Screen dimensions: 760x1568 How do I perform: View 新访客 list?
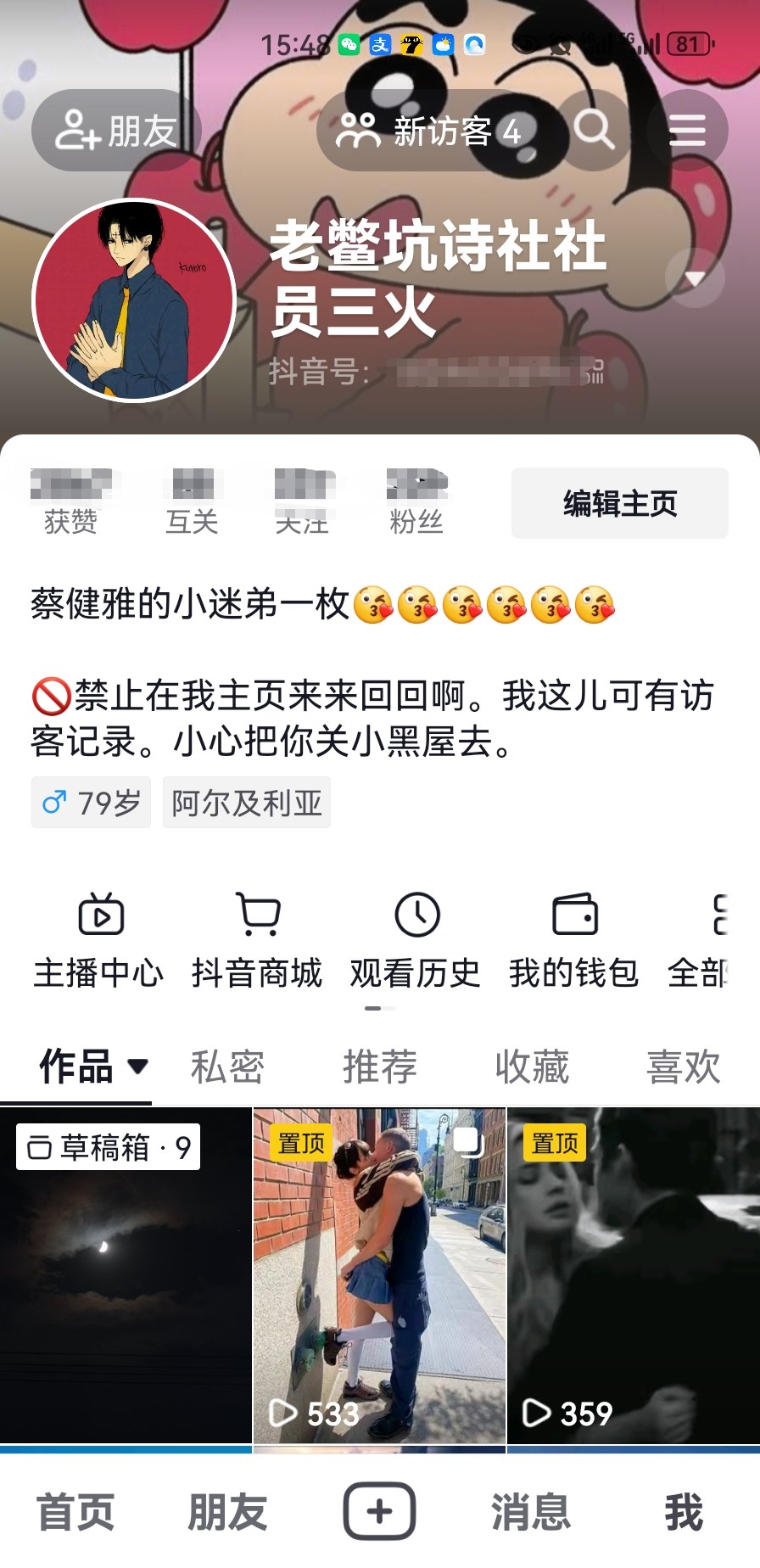coord(428,131)
